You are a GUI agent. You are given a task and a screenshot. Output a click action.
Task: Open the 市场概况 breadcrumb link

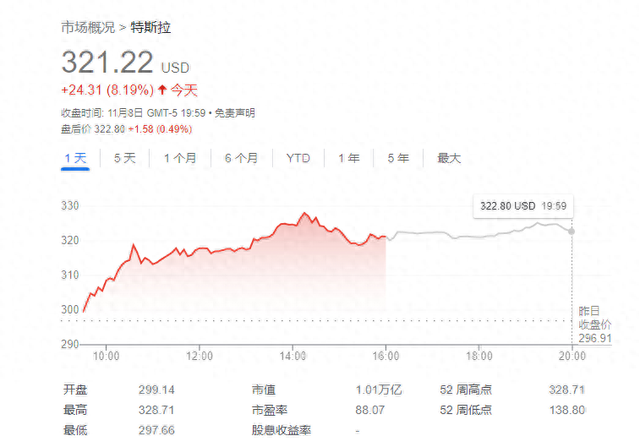click(87, 28)
